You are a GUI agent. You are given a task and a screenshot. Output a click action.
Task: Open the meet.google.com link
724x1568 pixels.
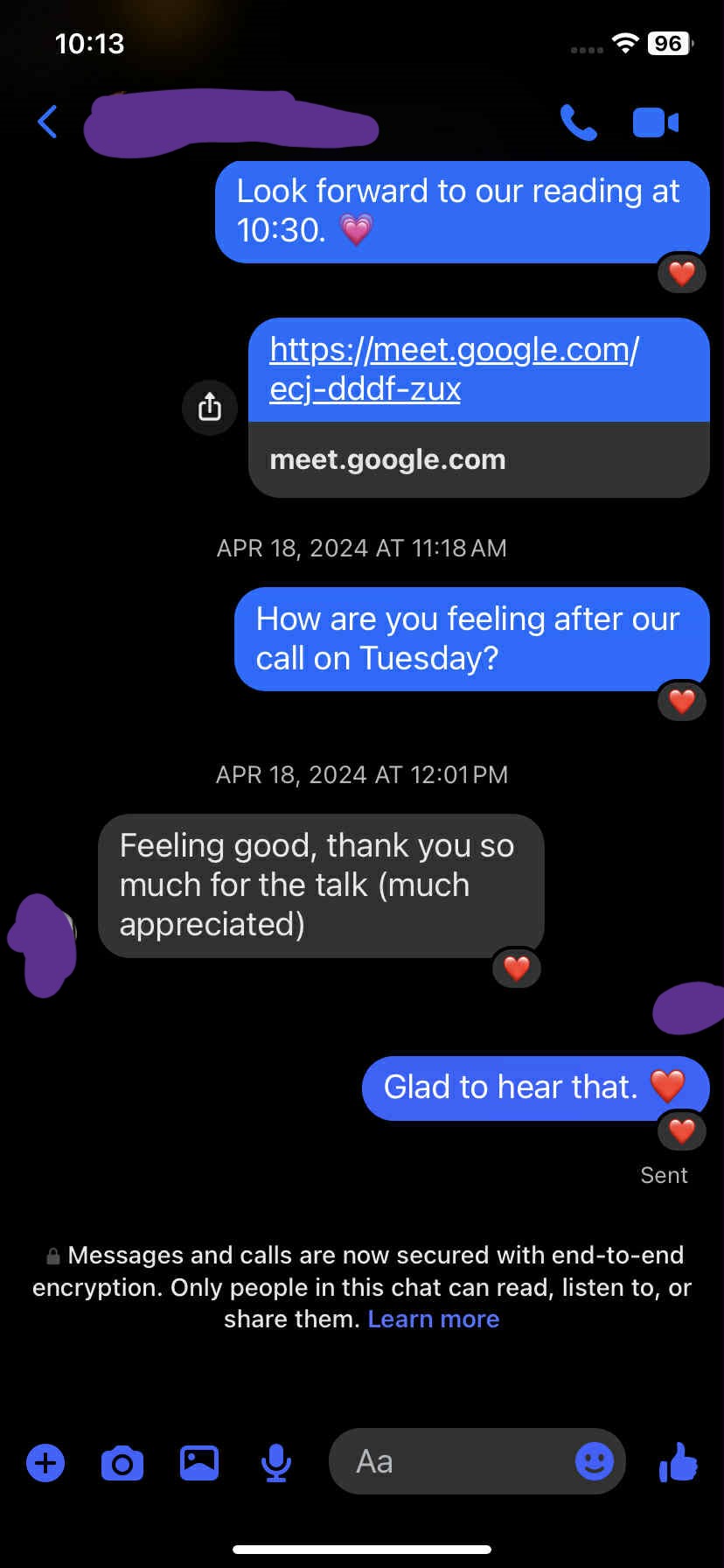click(x=454, y=369)
